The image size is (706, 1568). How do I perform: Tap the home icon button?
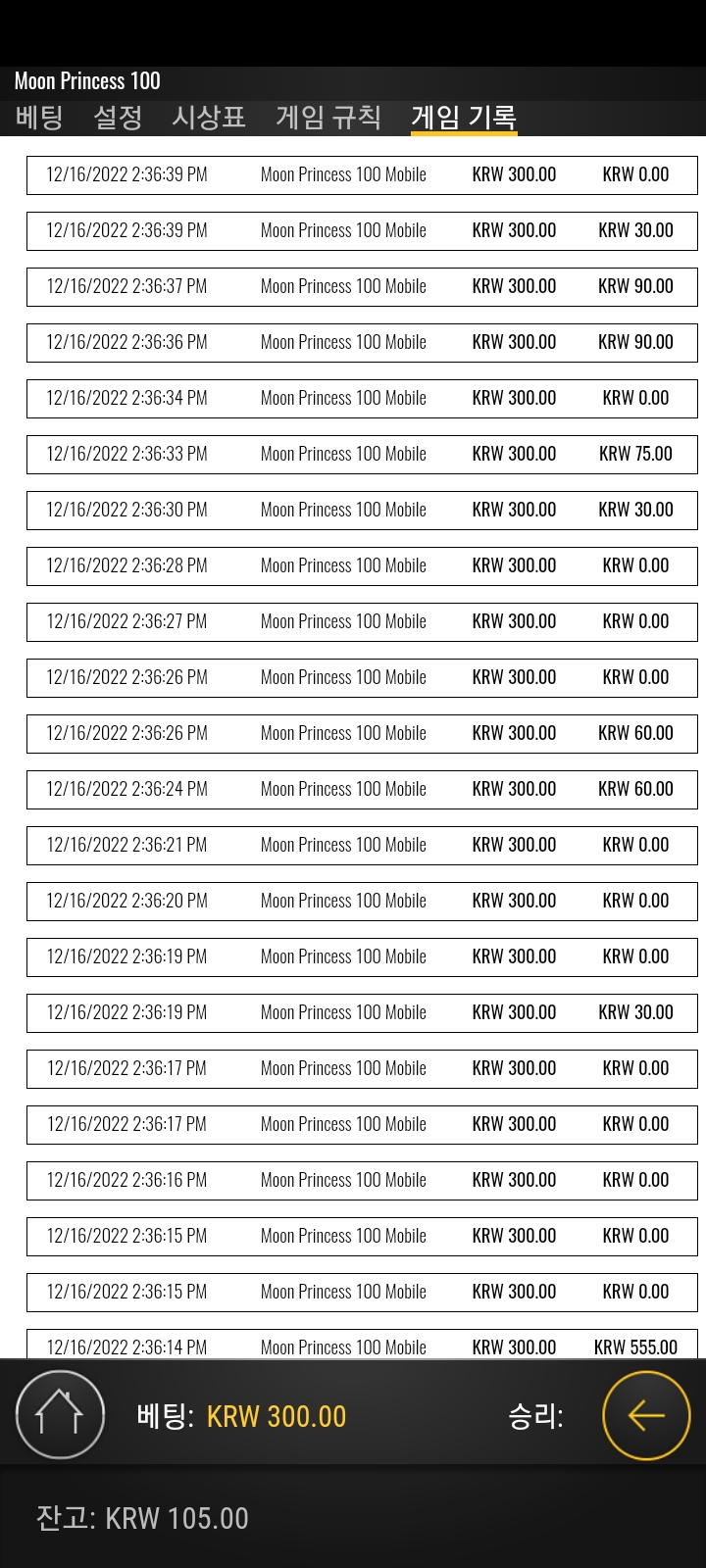point(60,1415)
